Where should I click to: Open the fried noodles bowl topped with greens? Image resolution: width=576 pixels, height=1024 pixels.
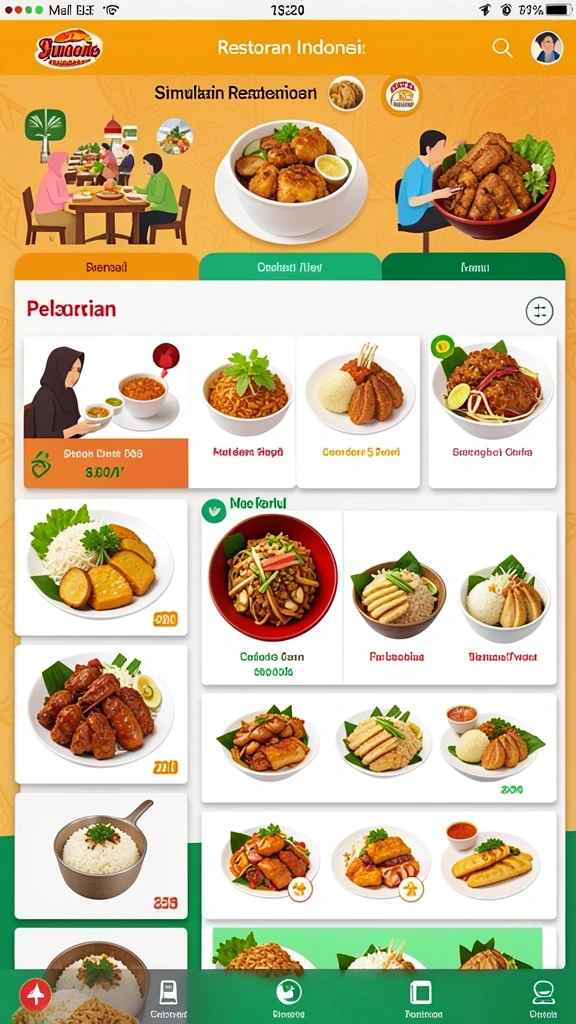(x=243, y=412)
